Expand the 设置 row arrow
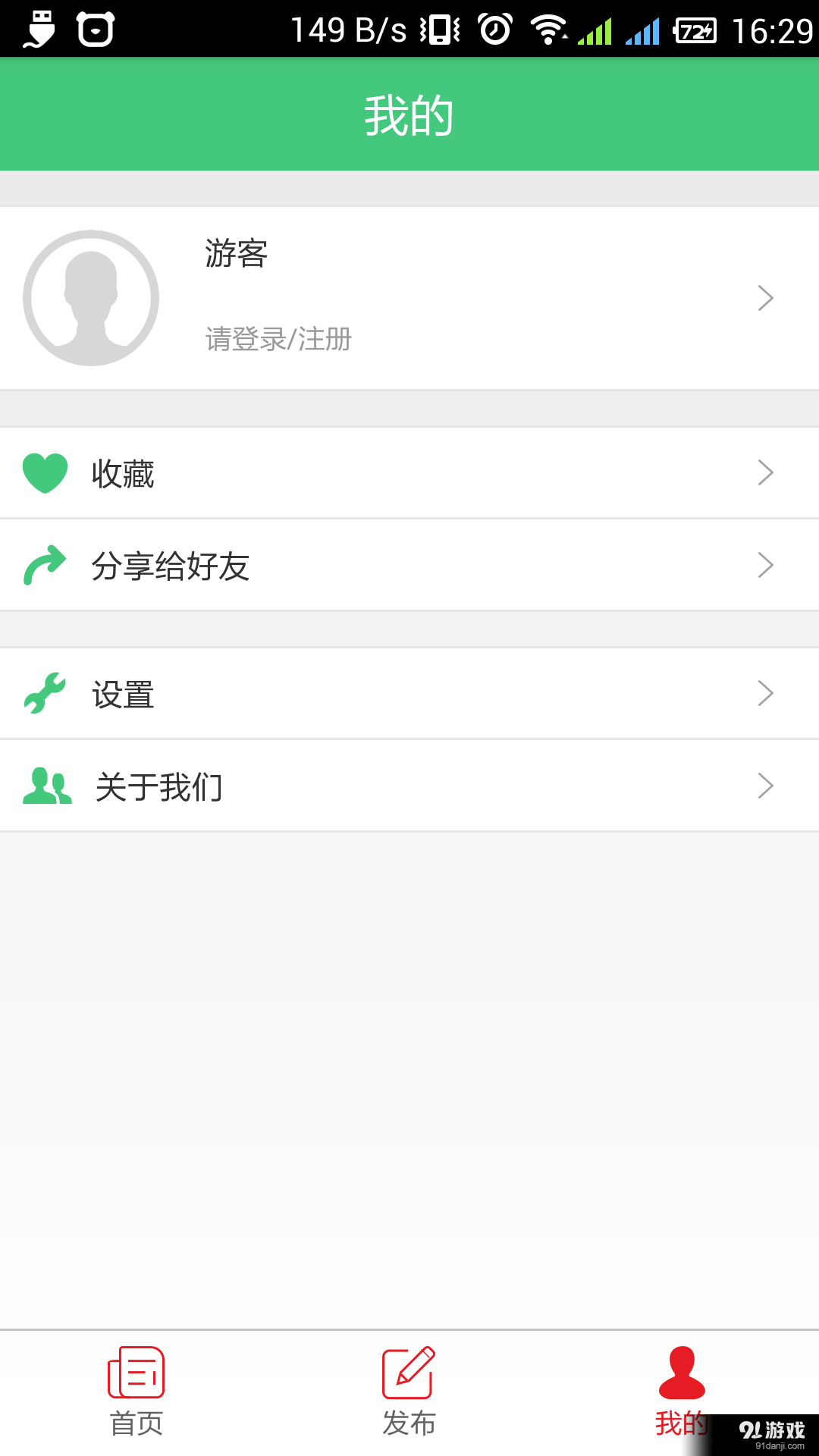 pyautogui.click(x=764, y=692)
